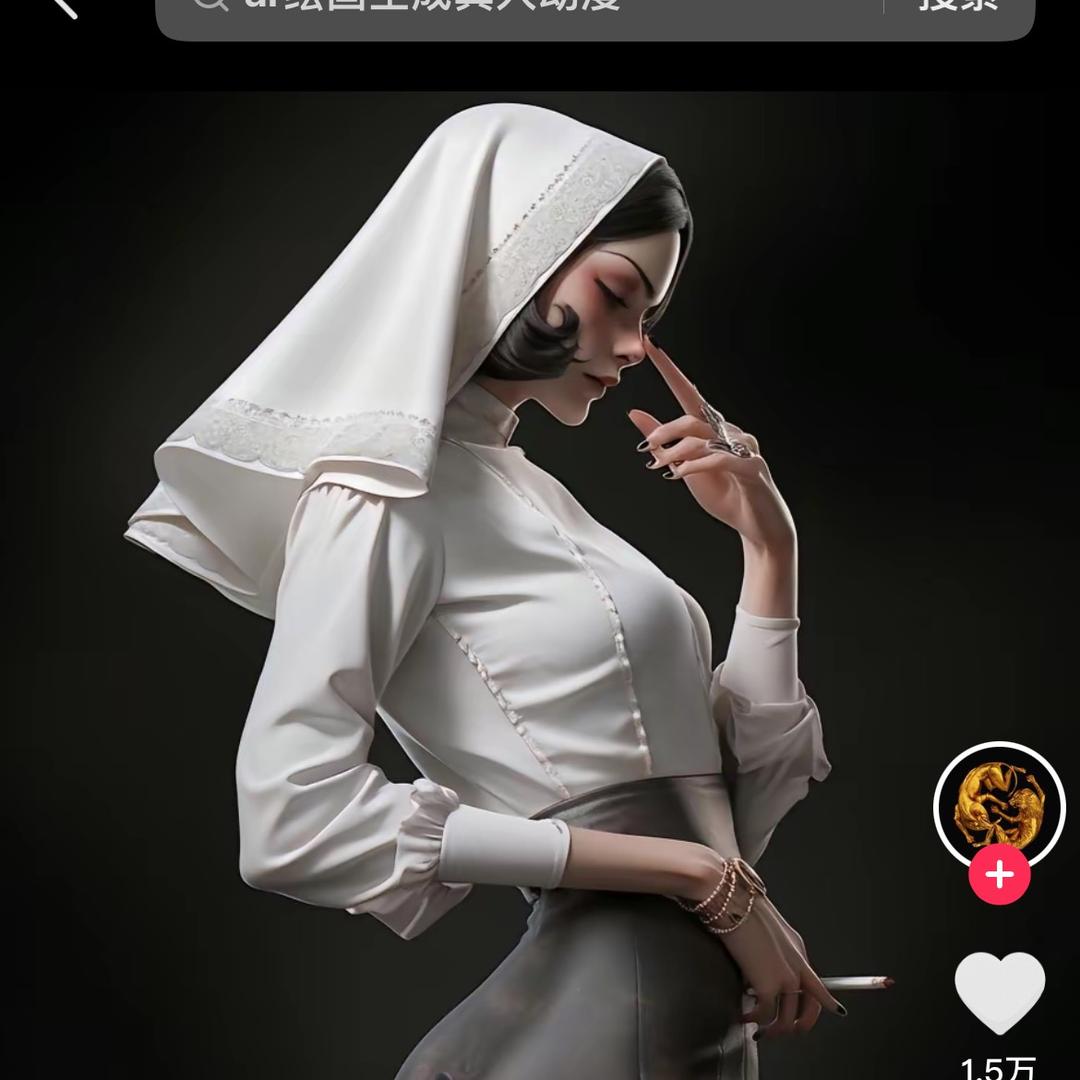Tap the 搜索 search button
The image size is (1080, 1080).
pyautogui.click(x=958, y=8)
